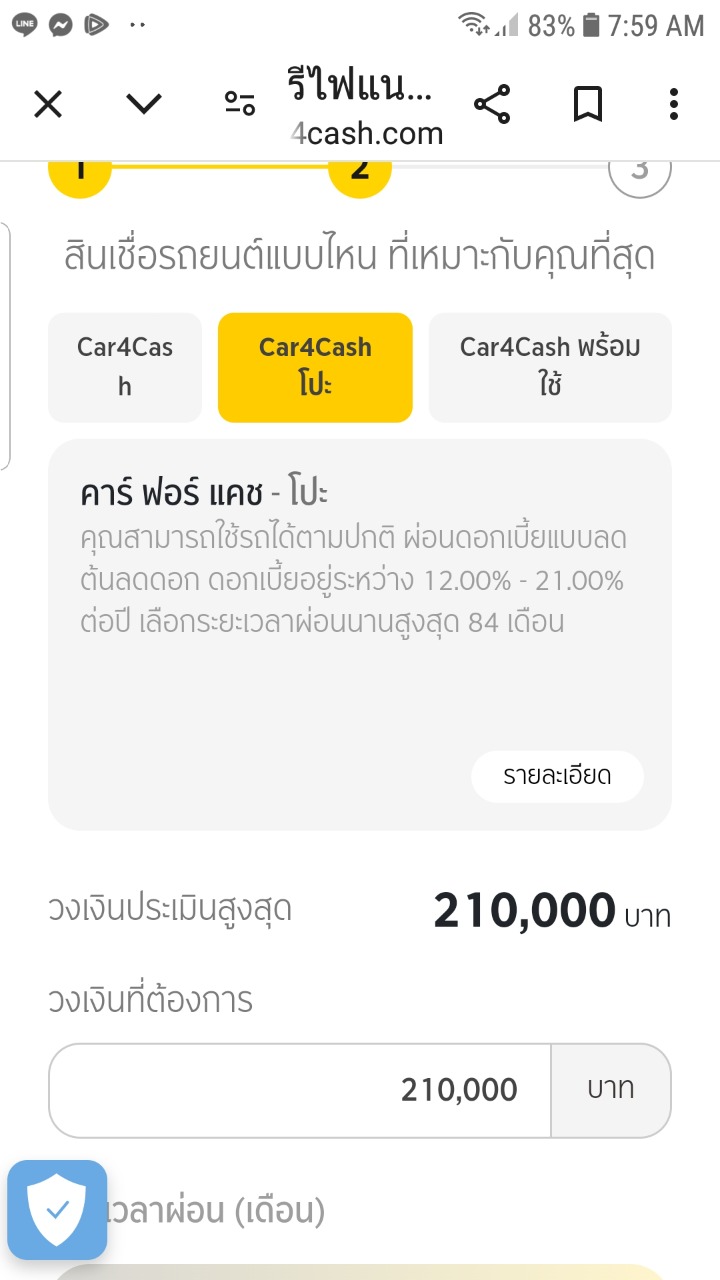This screenshot has height=1280, width=720.
Task: Share this Car4Cash page
Action: (491, 104)
